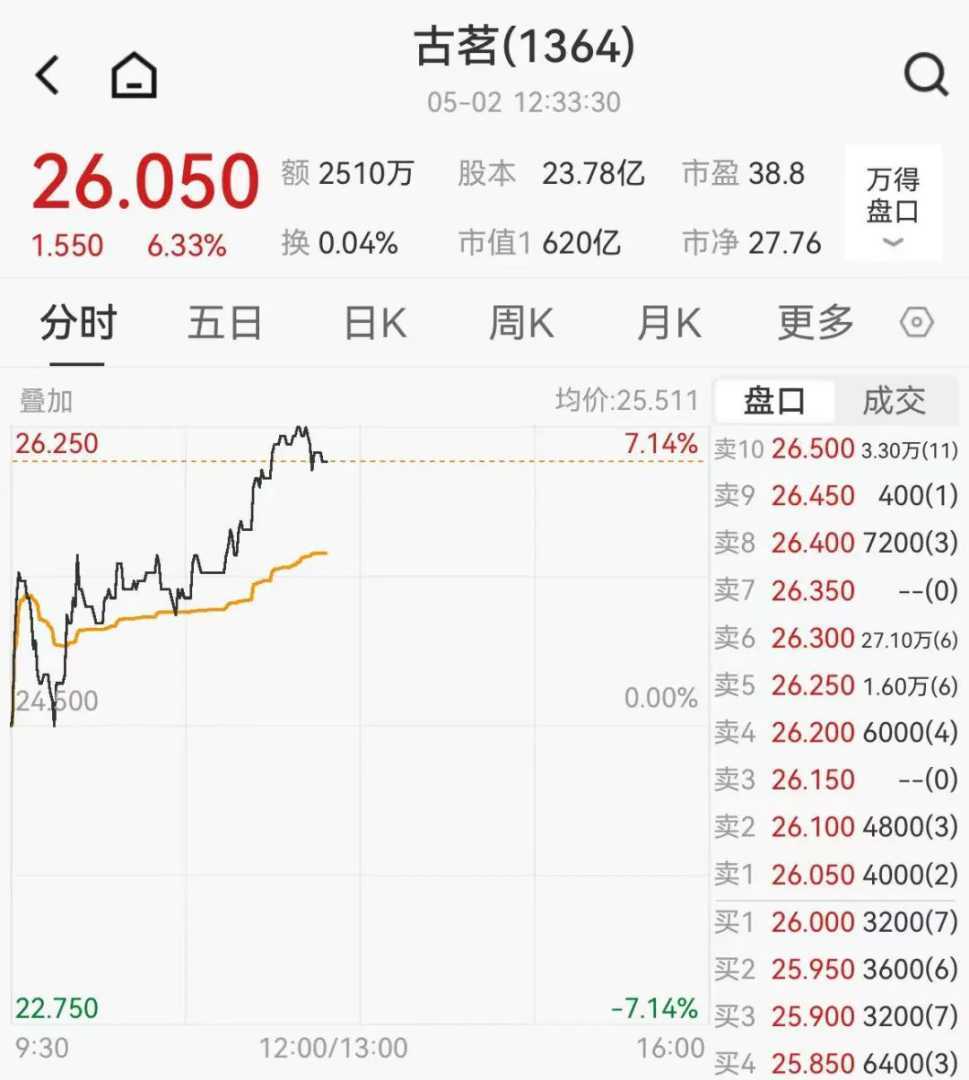Select the 盘口 order book tab

(774, 401)
